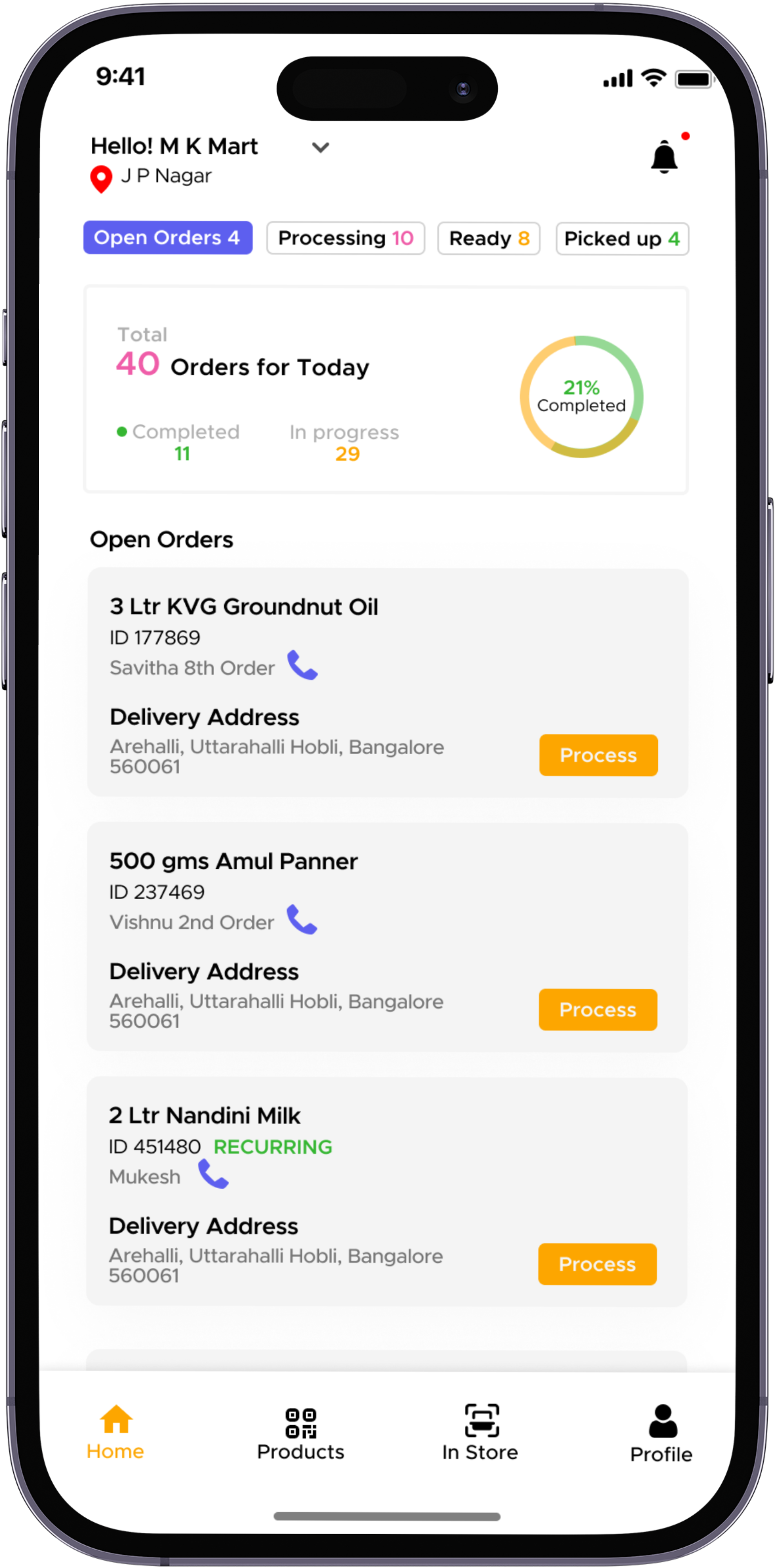Expand the M K Mart store dropdown
Image resolution: width=775 pixels, height=1568 pixels.
click(320, 147)
